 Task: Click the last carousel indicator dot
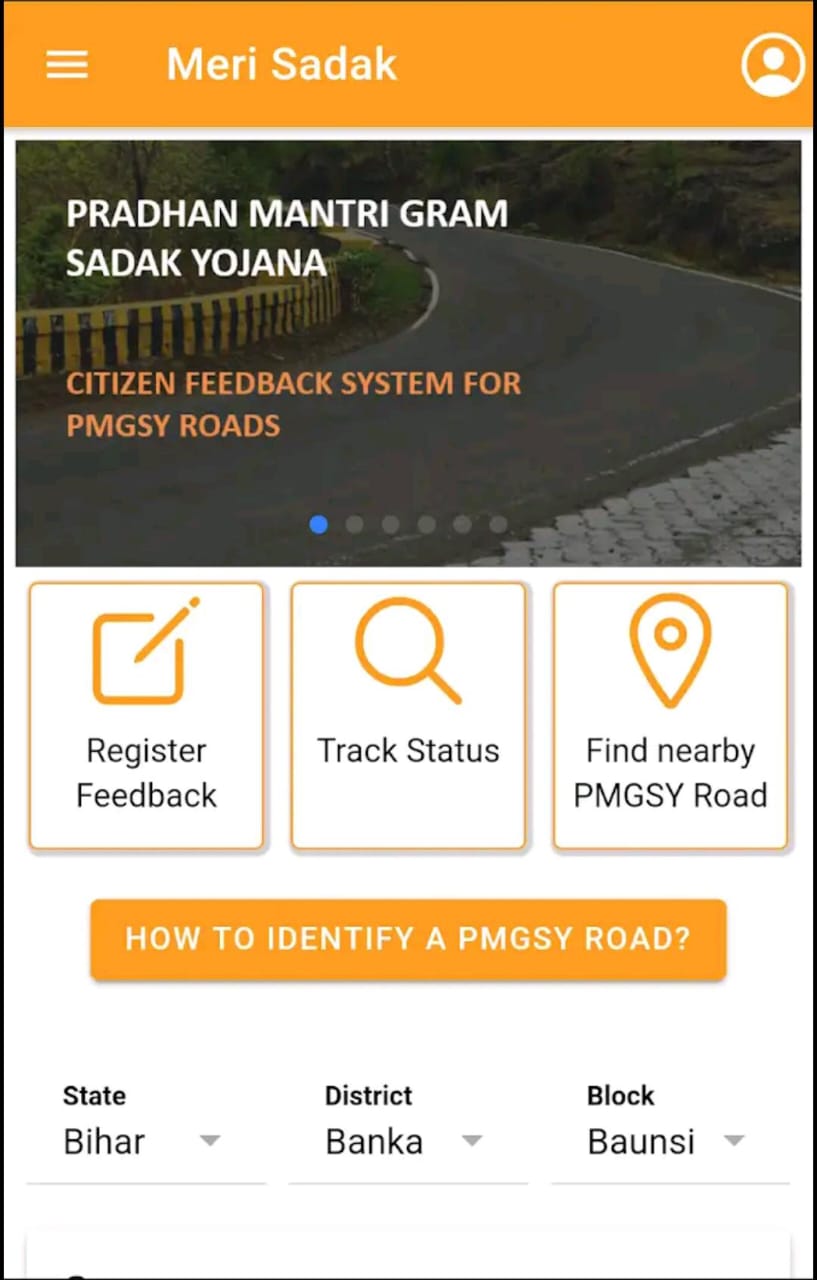coord(497,524)
